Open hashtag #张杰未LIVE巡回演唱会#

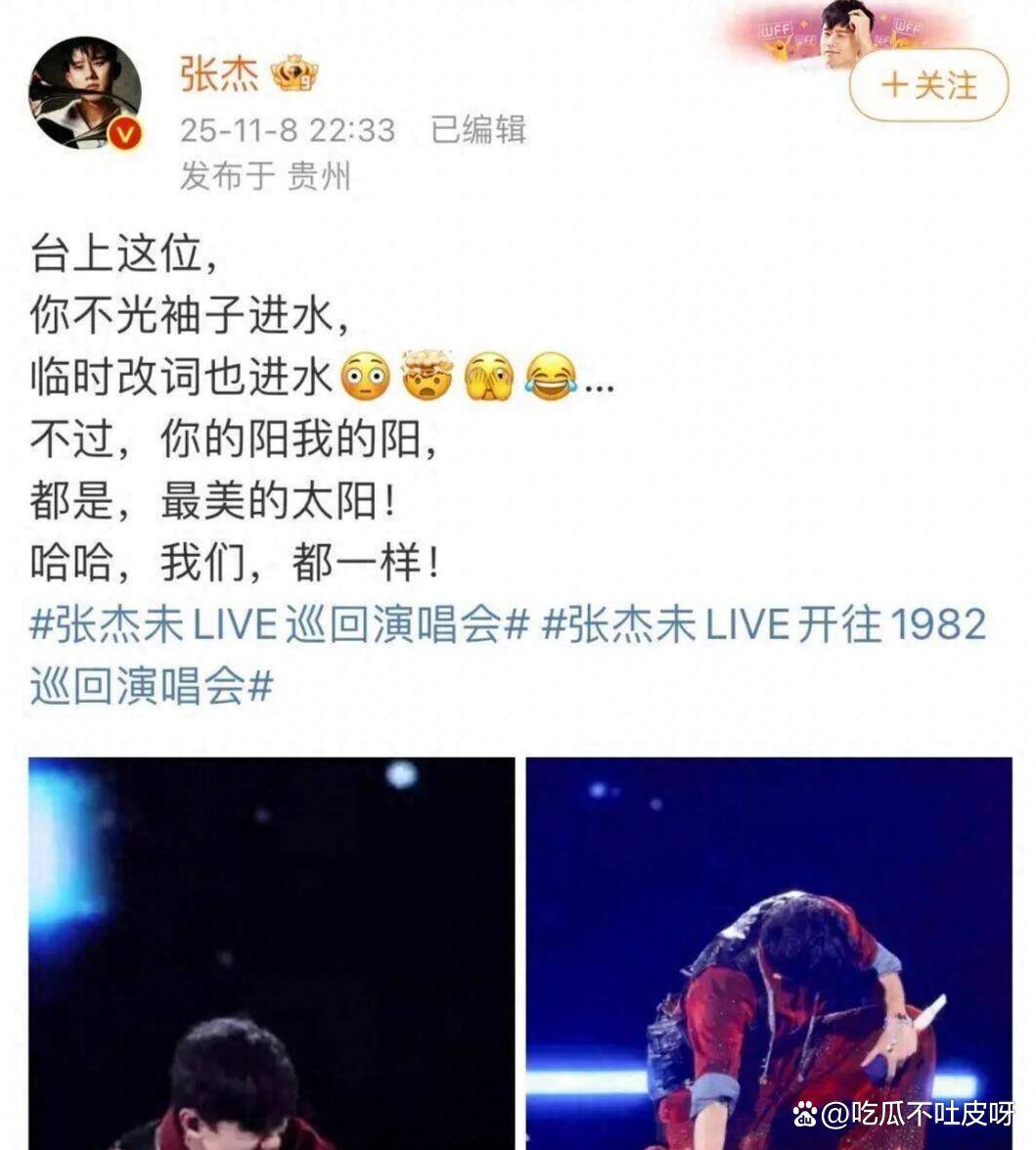[280, 625]
